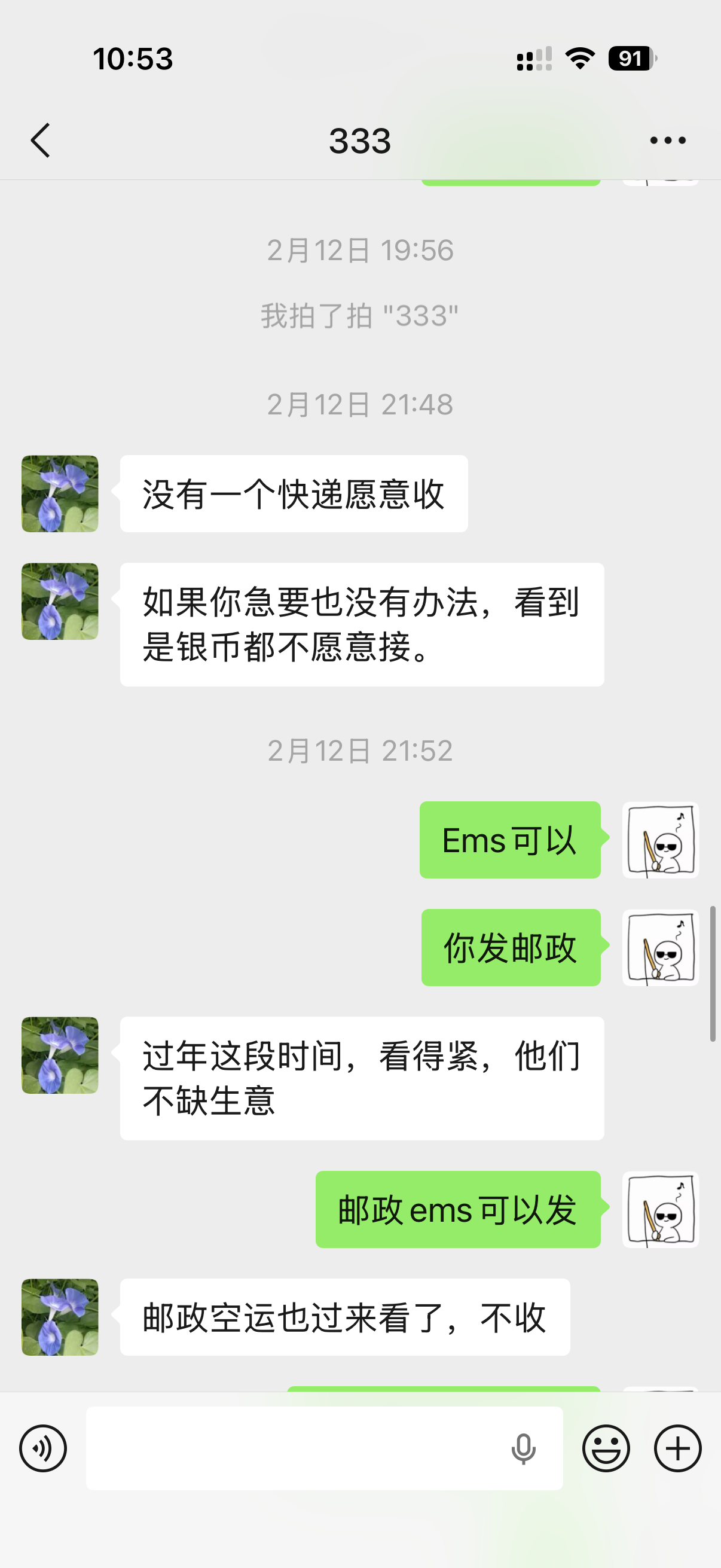
Task: Open more functions with the plus icon
Action: coord(677,1448)
